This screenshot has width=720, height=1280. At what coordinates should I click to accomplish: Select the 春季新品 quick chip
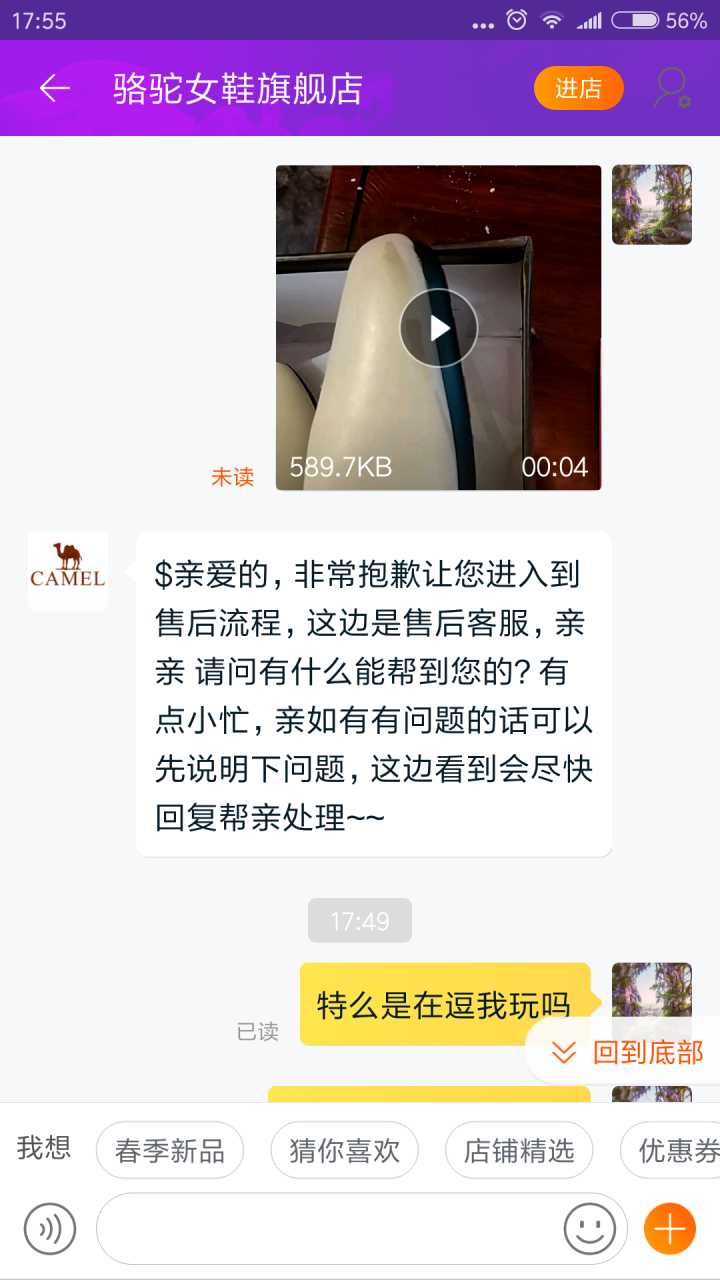(170, 1150)
